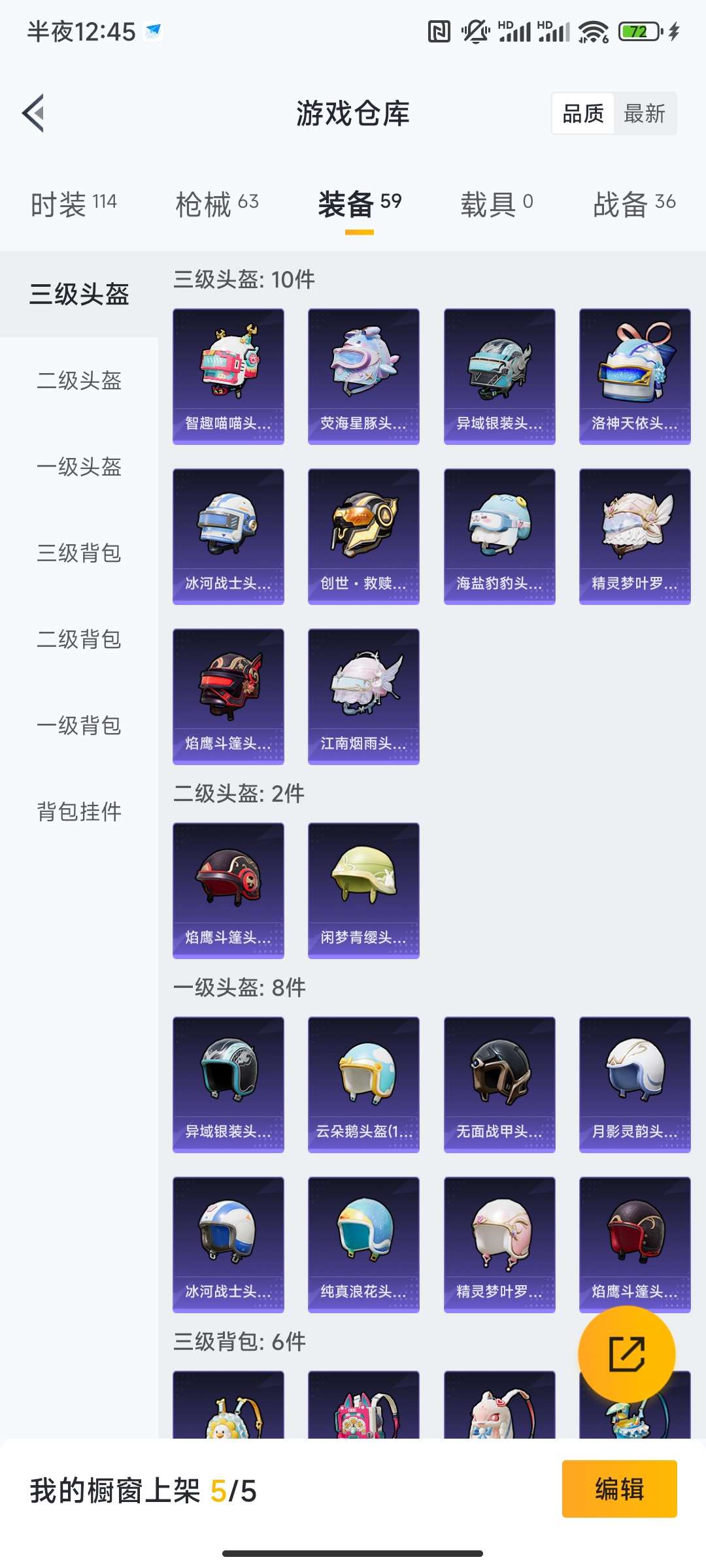This screenshot has height=1568, width=706.
Task: Open the 智趣喵喵 helmet item
Action: click(x=228, y=376)
